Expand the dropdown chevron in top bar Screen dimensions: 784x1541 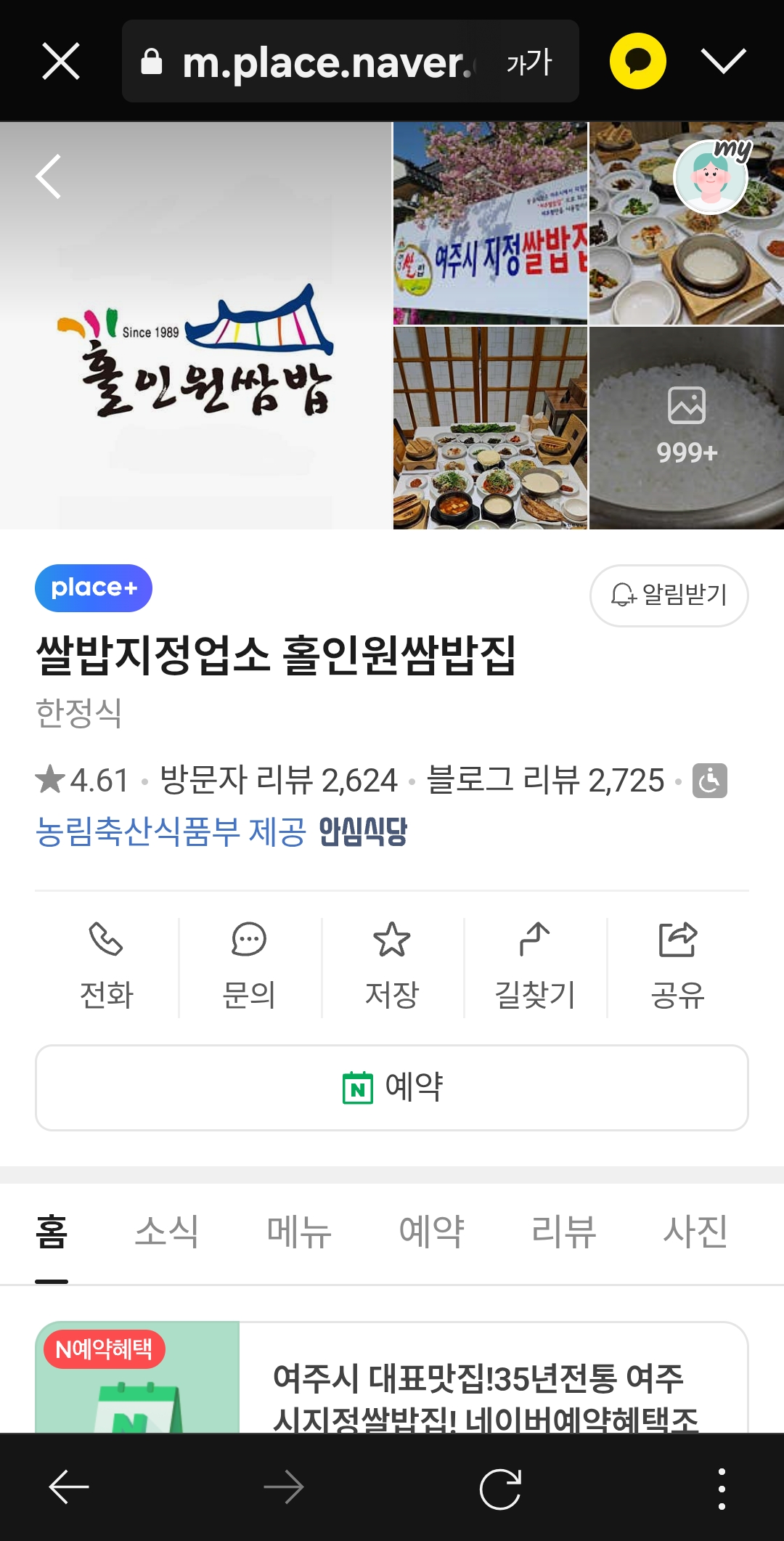click(x=724, y=61)
